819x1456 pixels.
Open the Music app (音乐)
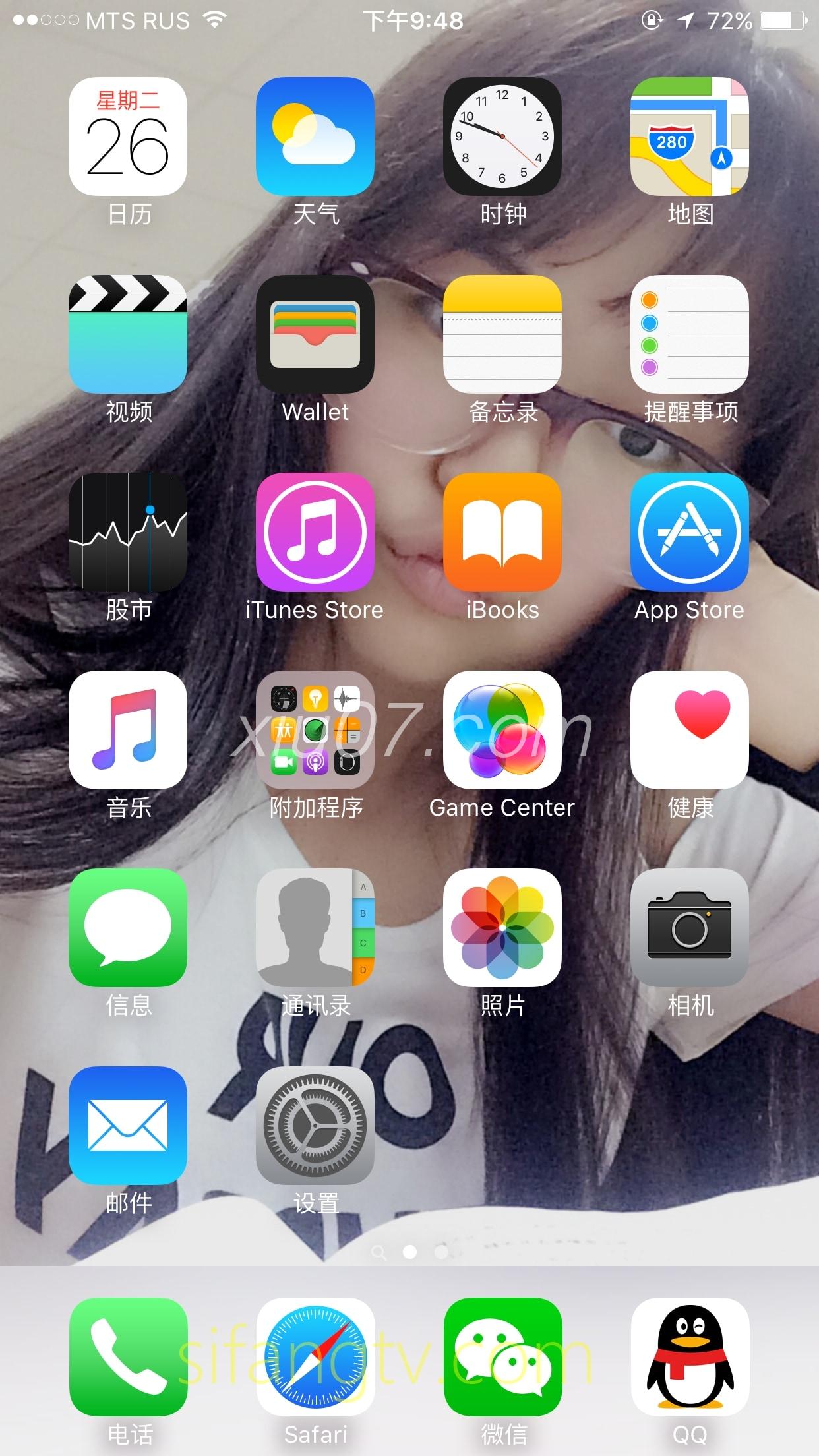(x=128, y=730)
